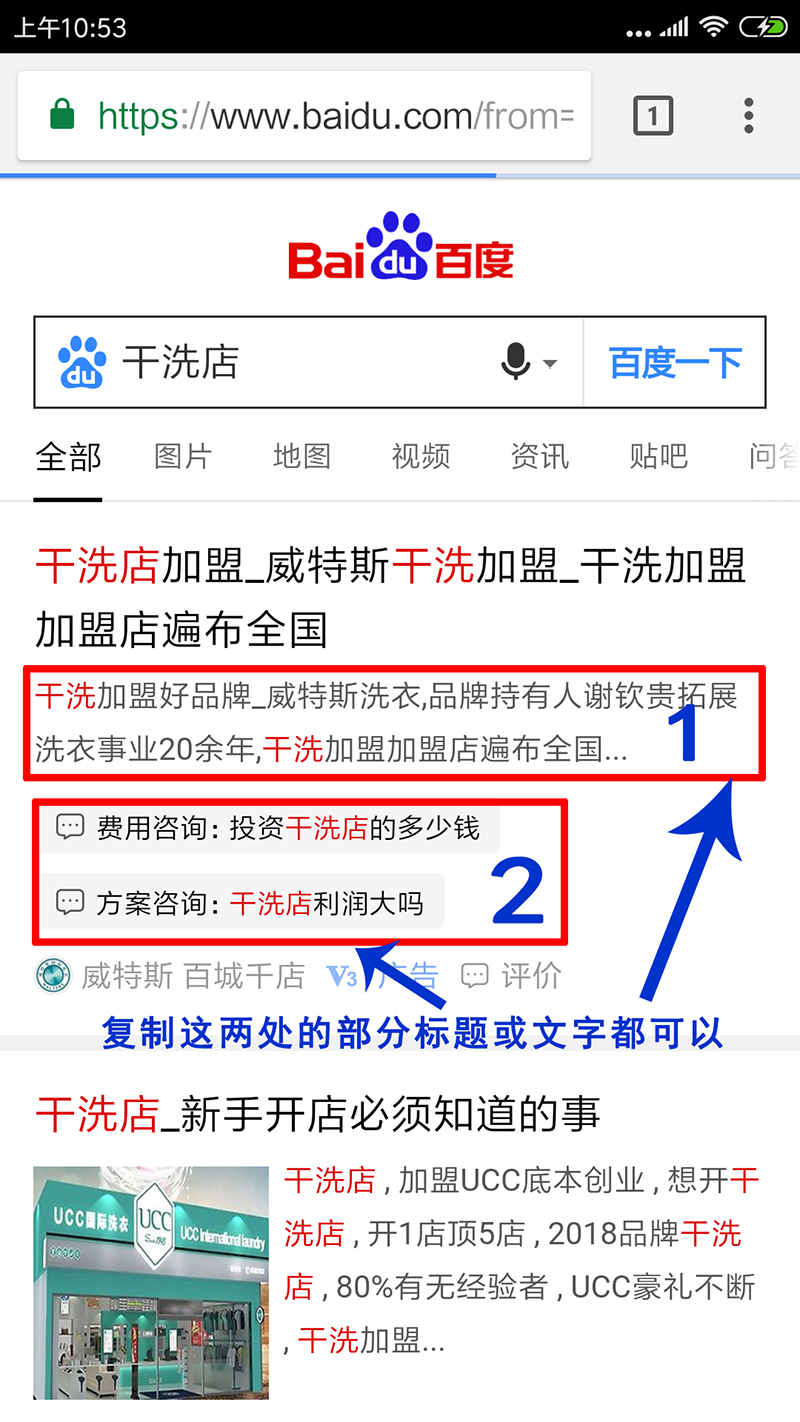Switch to the 地图 tab
The image size is (800, 1422).
point(302,457)
